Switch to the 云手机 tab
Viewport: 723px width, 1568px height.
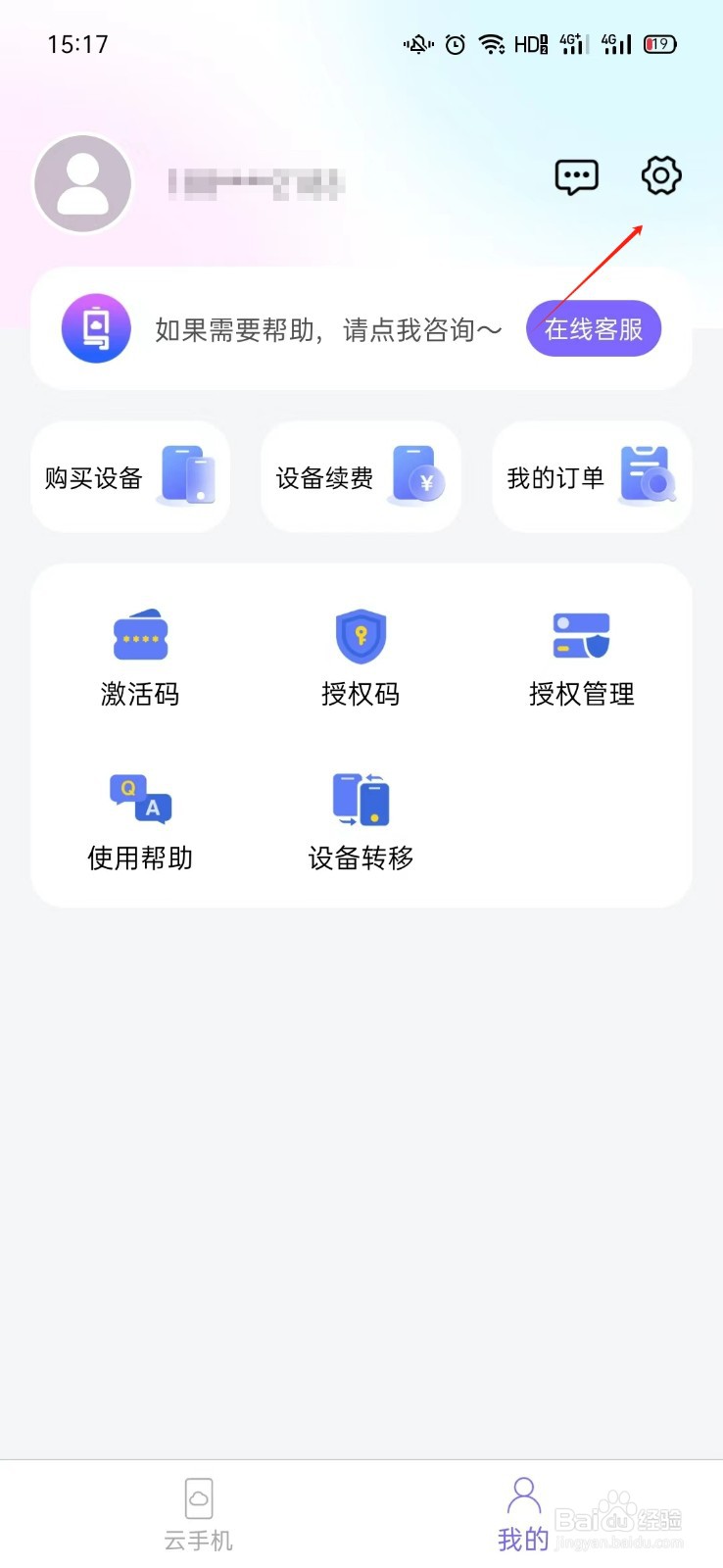pyautogui.click(x=199, y=1515)
